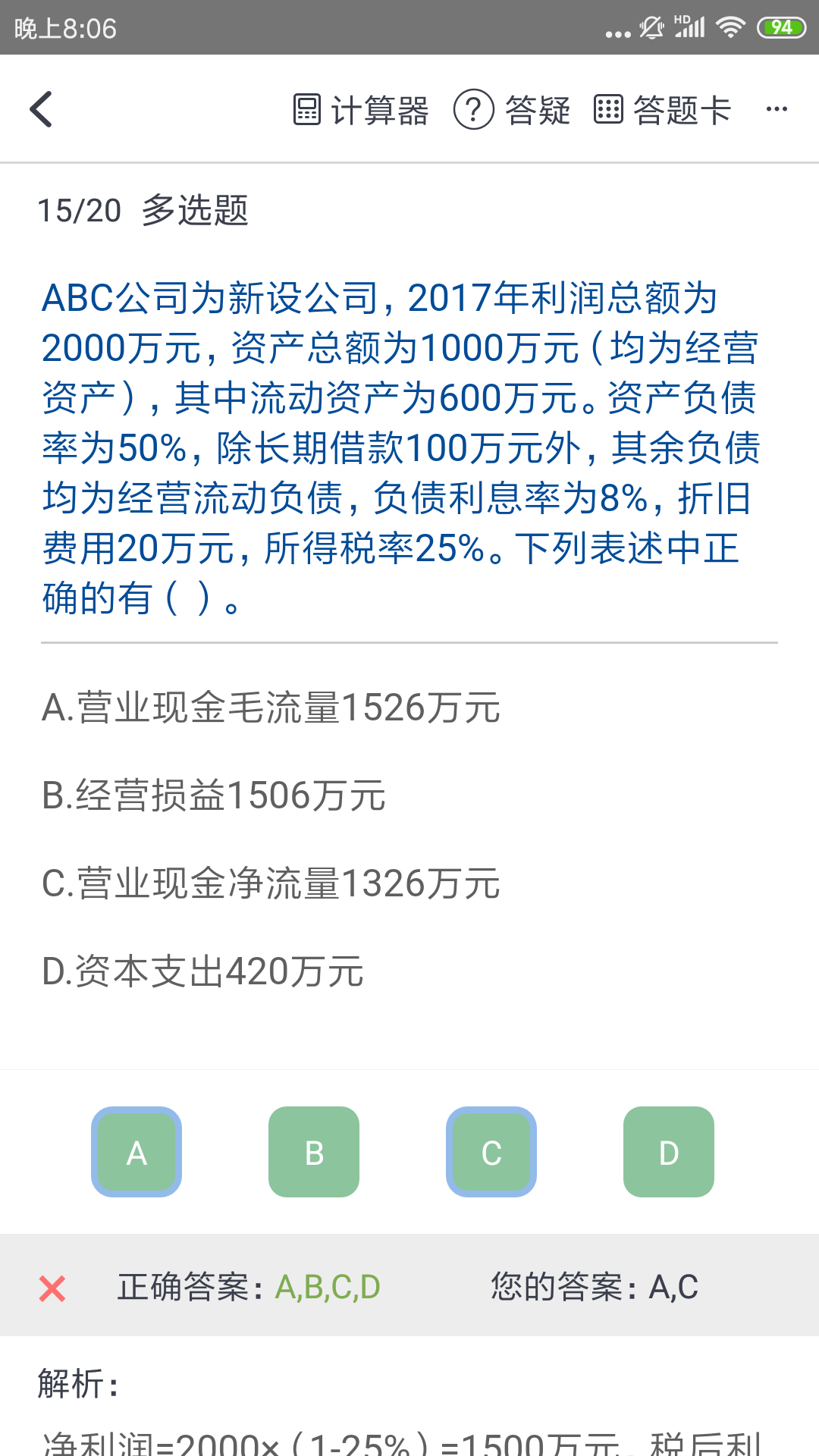
Task: Choose option A.营业现金毛流量1526万元
Action: pyautogui.click(x=271, y=708)
